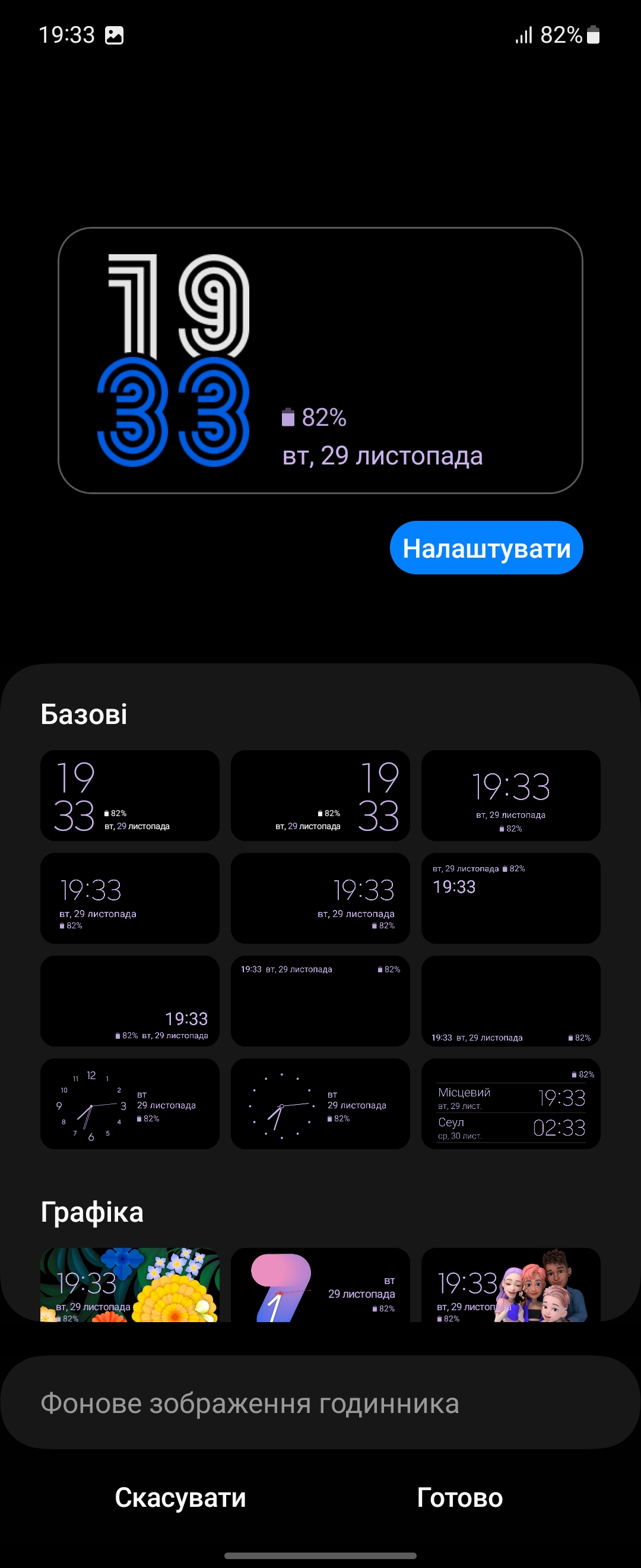This screenshot has height=1568, width=641.
Task: Choose the avatar characters graphic clock
Action: tap(510, 1285)
